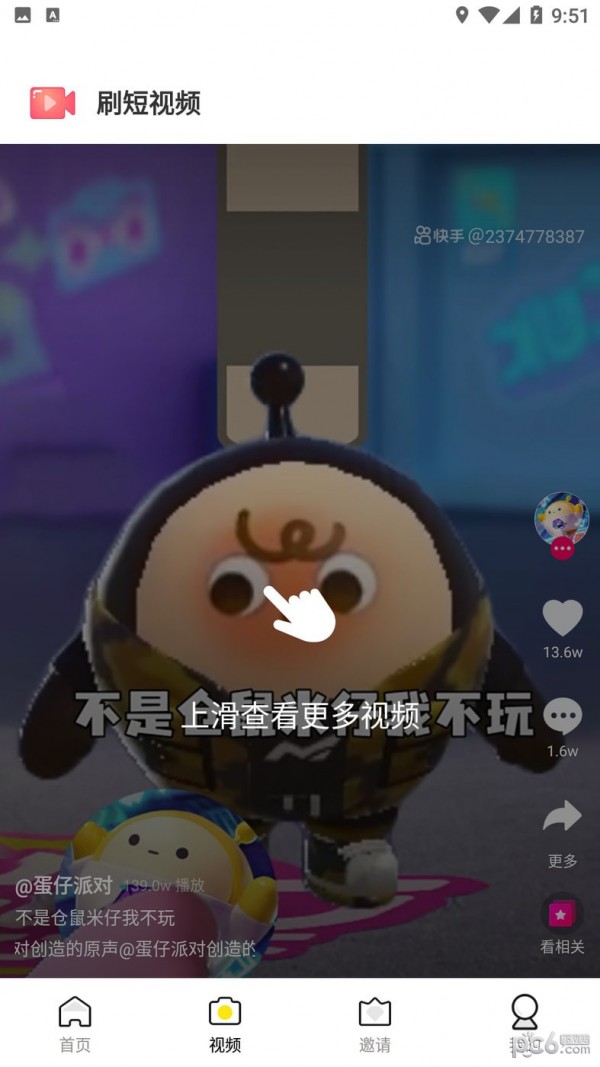
Task: Select the 视频 tab
Action: tap(225, 1023)
